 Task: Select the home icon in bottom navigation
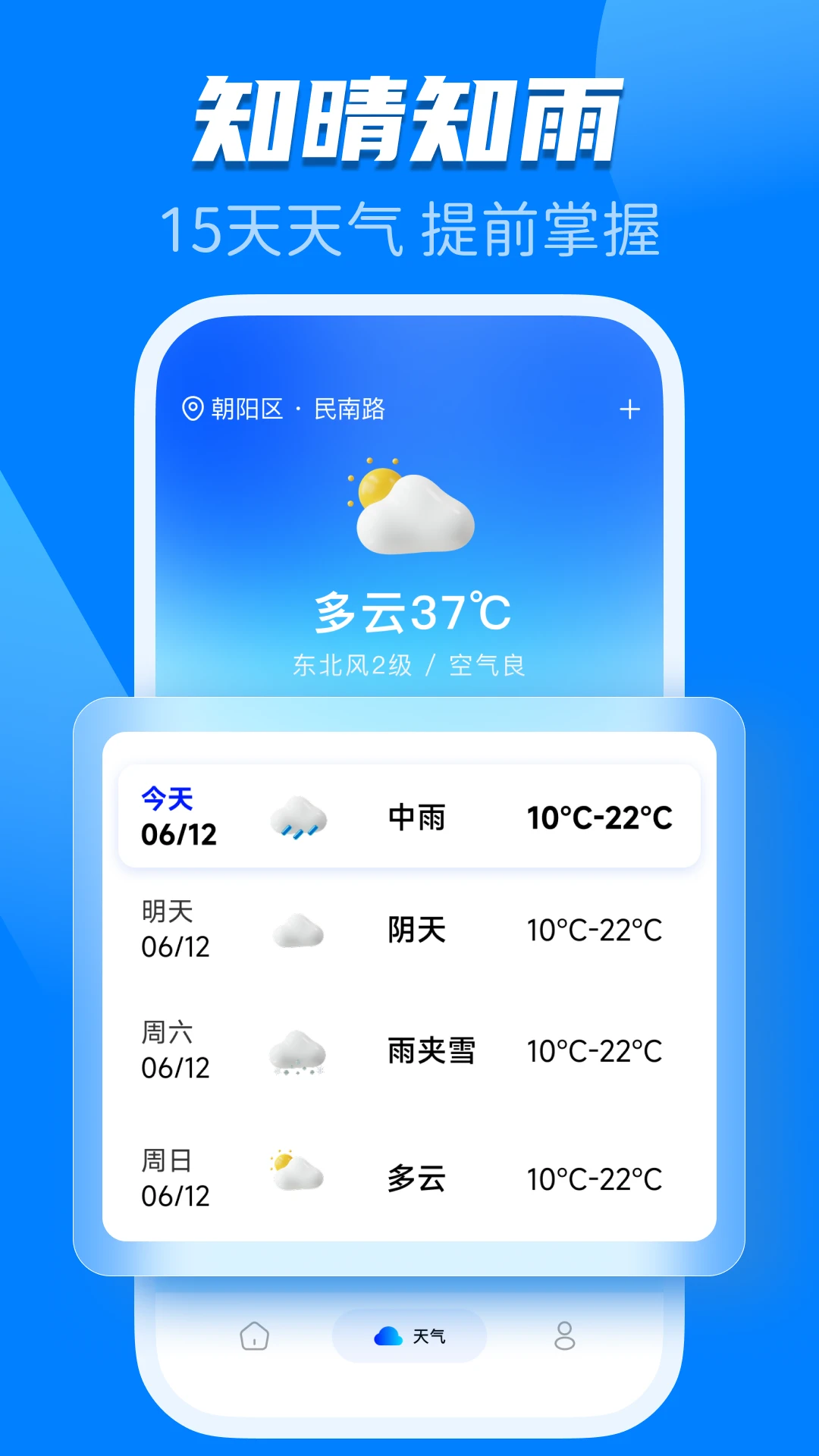tap(255, 1335)
